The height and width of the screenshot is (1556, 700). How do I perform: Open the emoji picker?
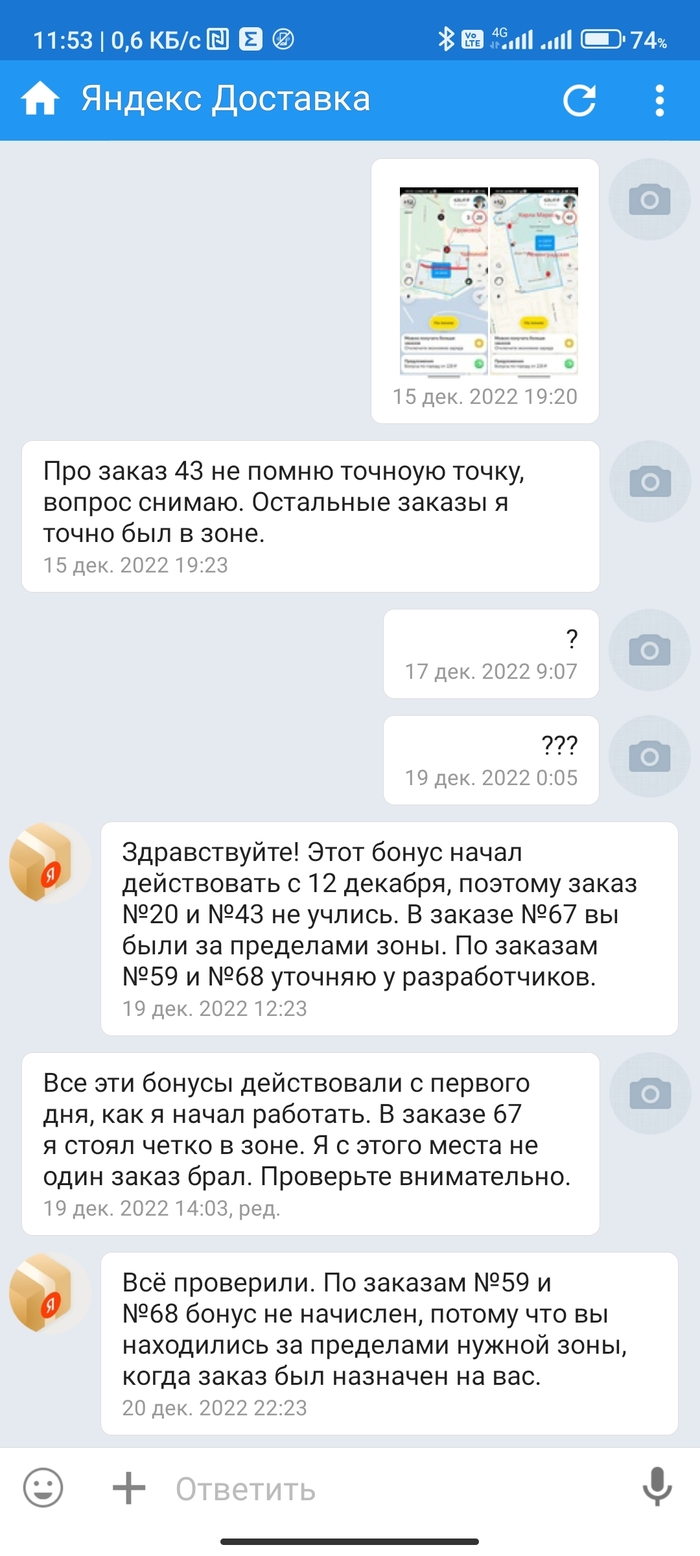(43, 1488)
